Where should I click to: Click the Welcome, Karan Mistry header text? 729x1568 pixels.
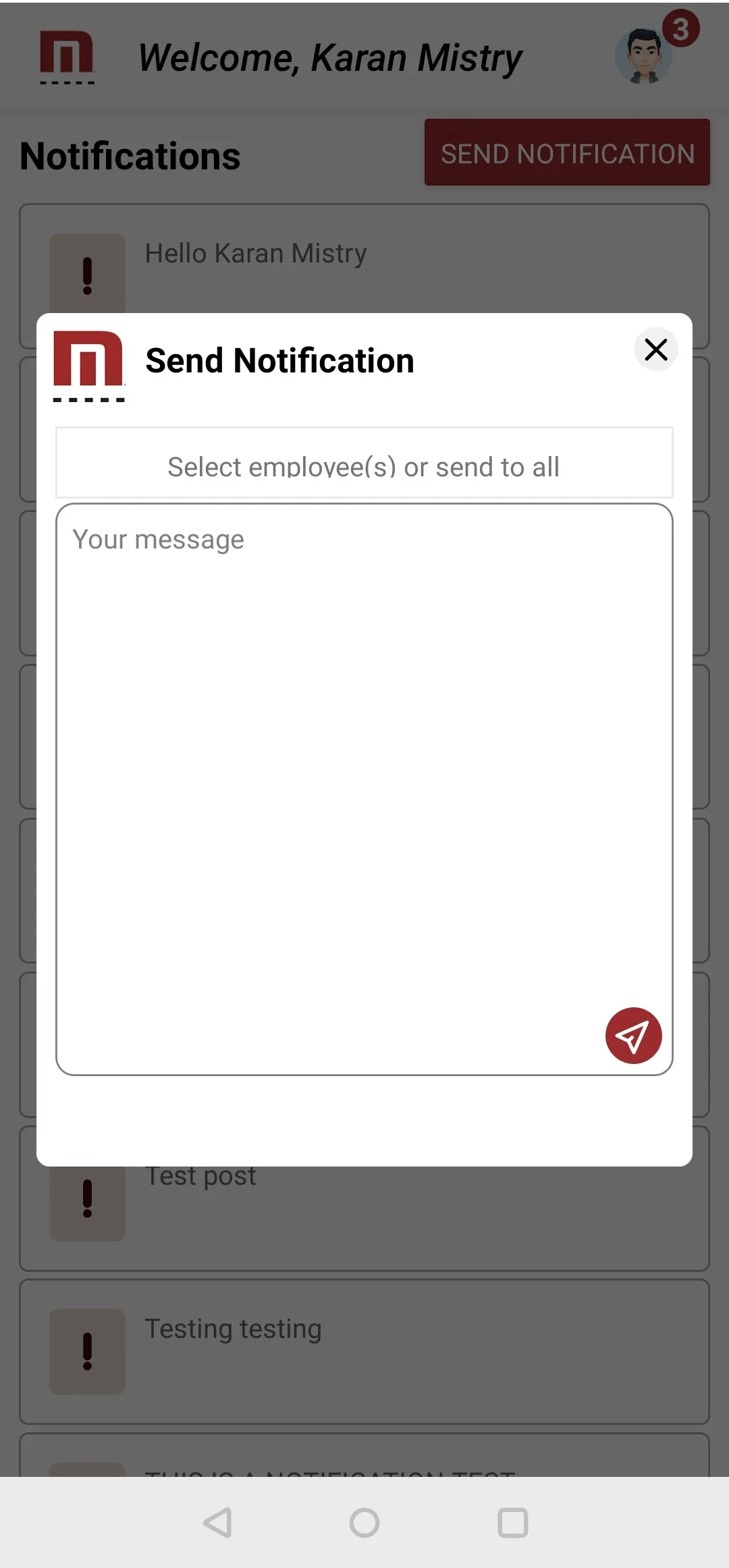coord(329,57)
